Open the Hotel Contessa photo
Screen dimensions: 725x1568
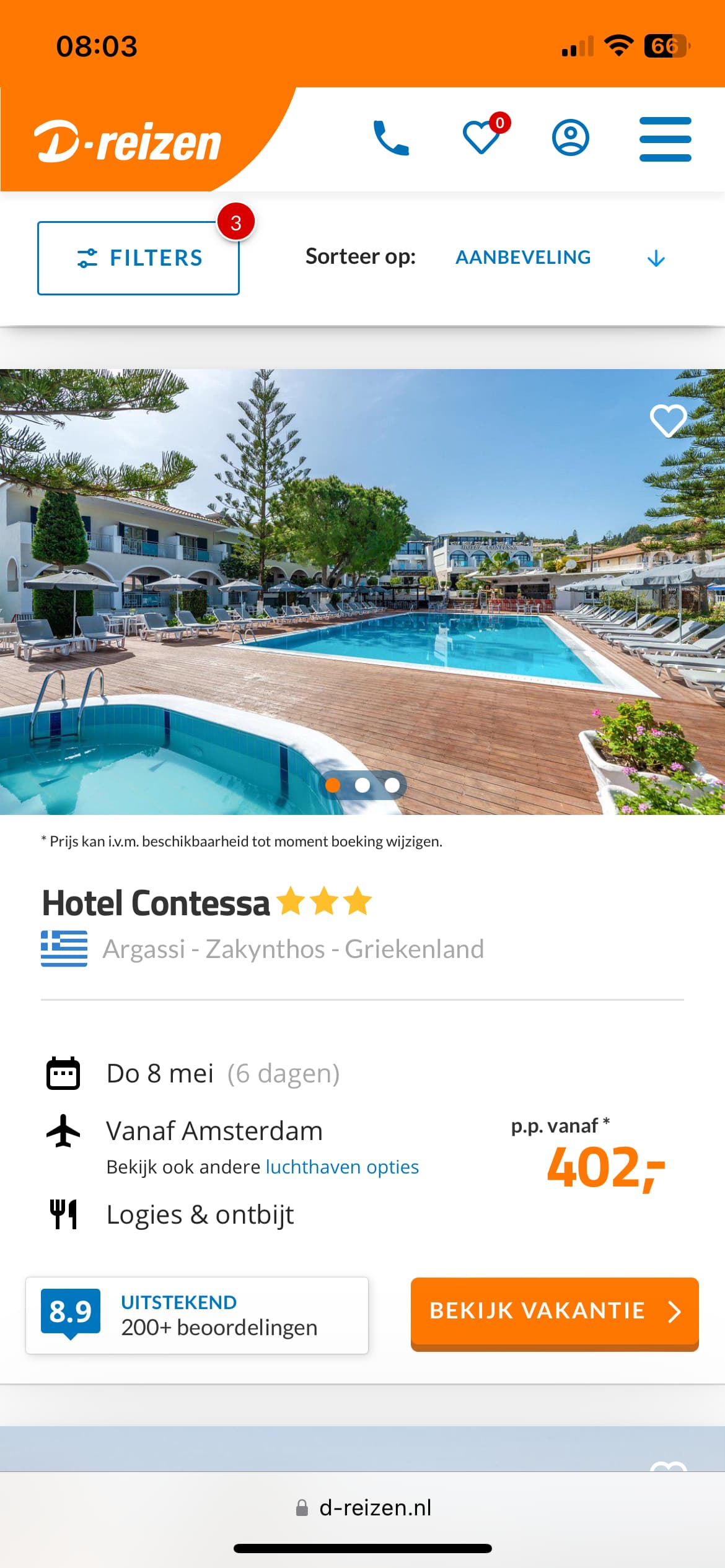(x=362, y=591)
